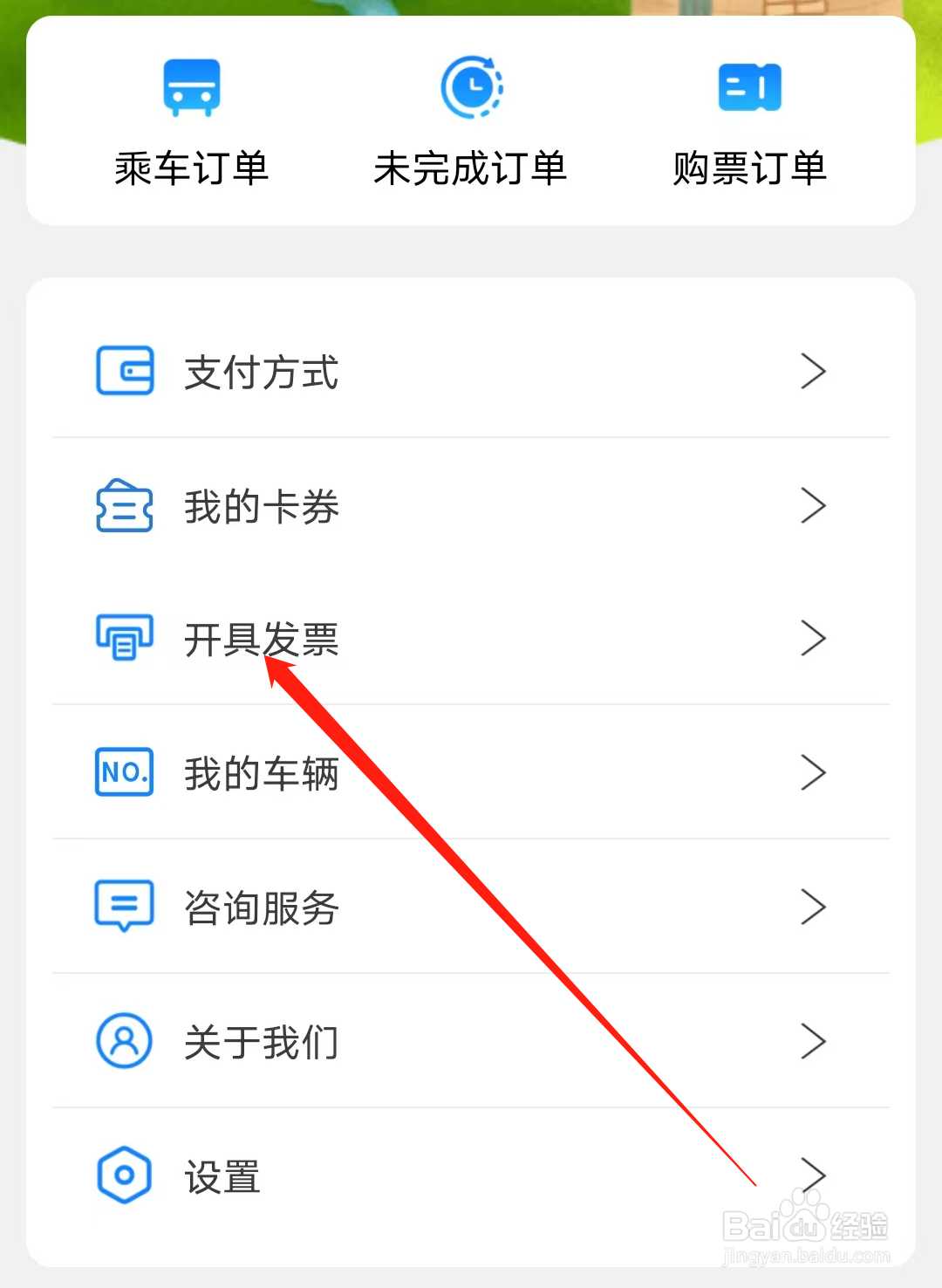Select the NO. plate icon beside 我的车辆
Viewport: 942px width, 1288px height.
(x=124, y=773)
